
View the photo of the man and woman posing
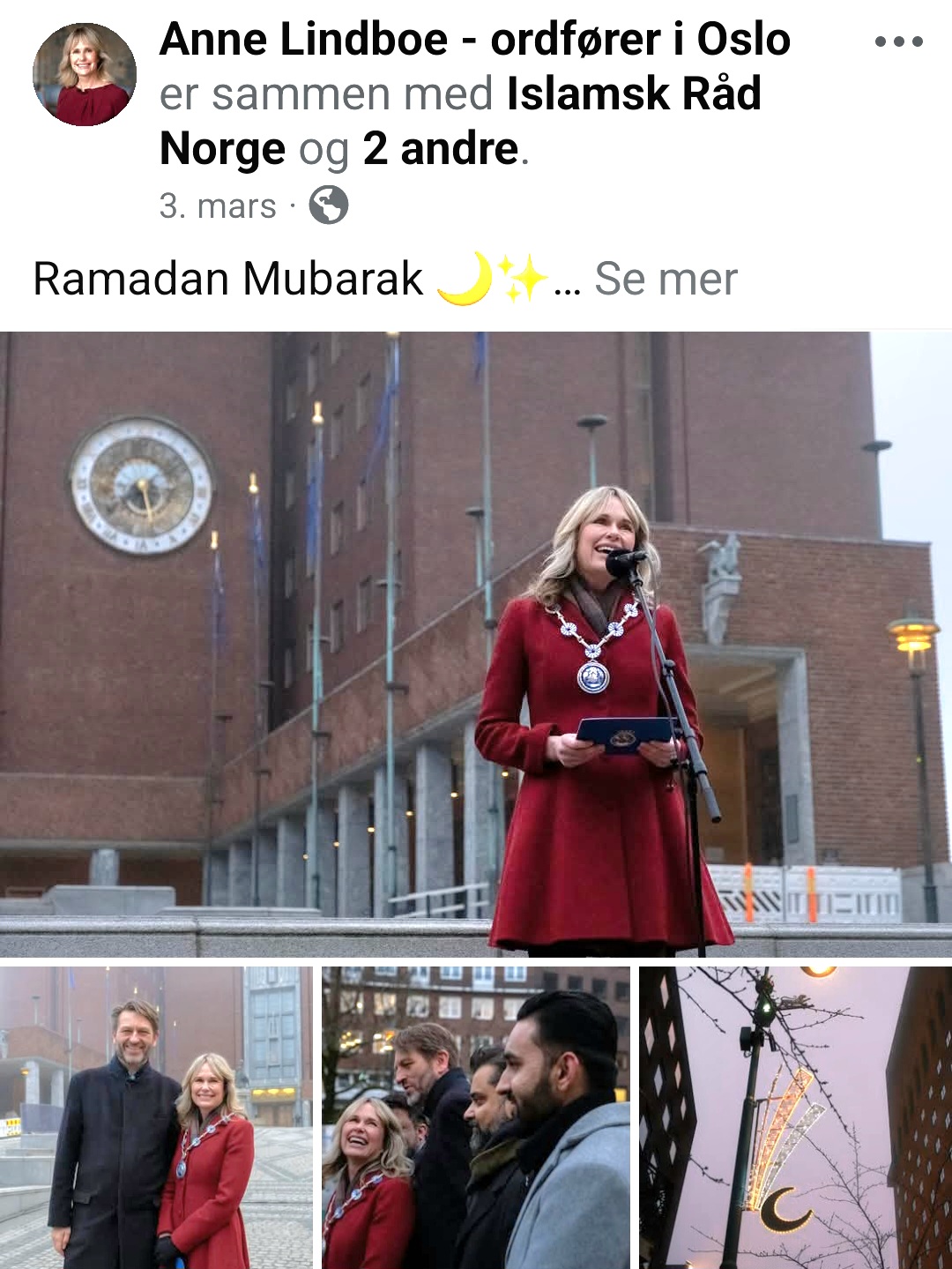click(156, 1117)
